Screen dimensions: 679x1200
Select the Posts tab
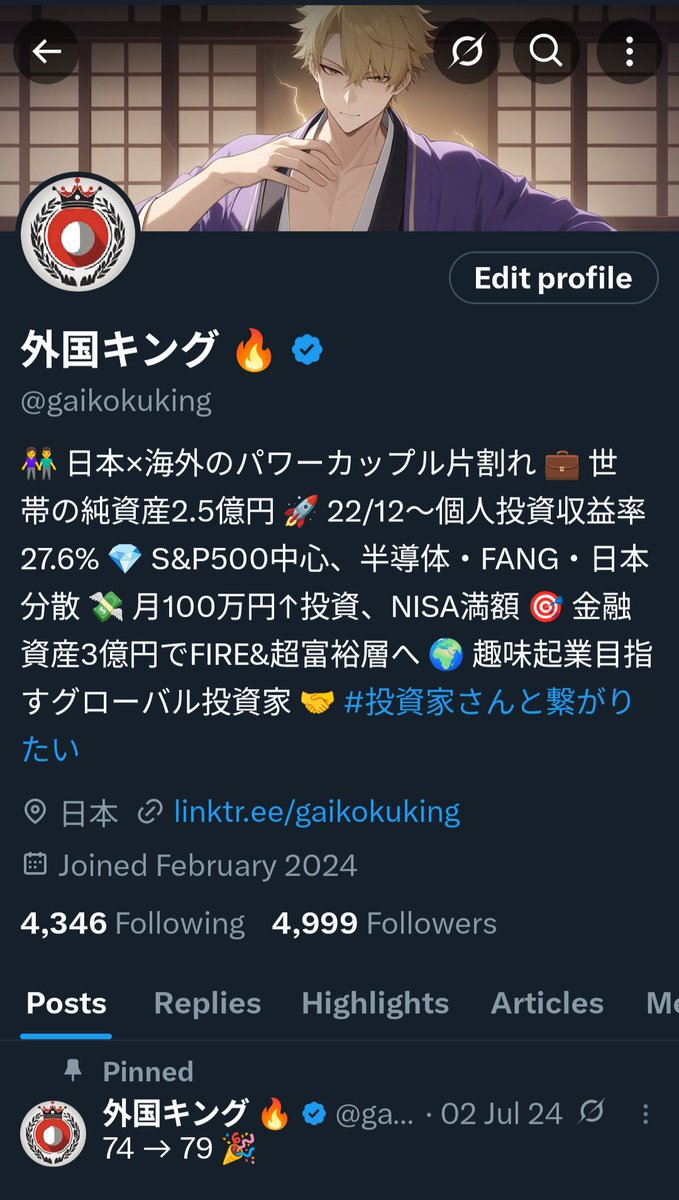point(66,1003)
